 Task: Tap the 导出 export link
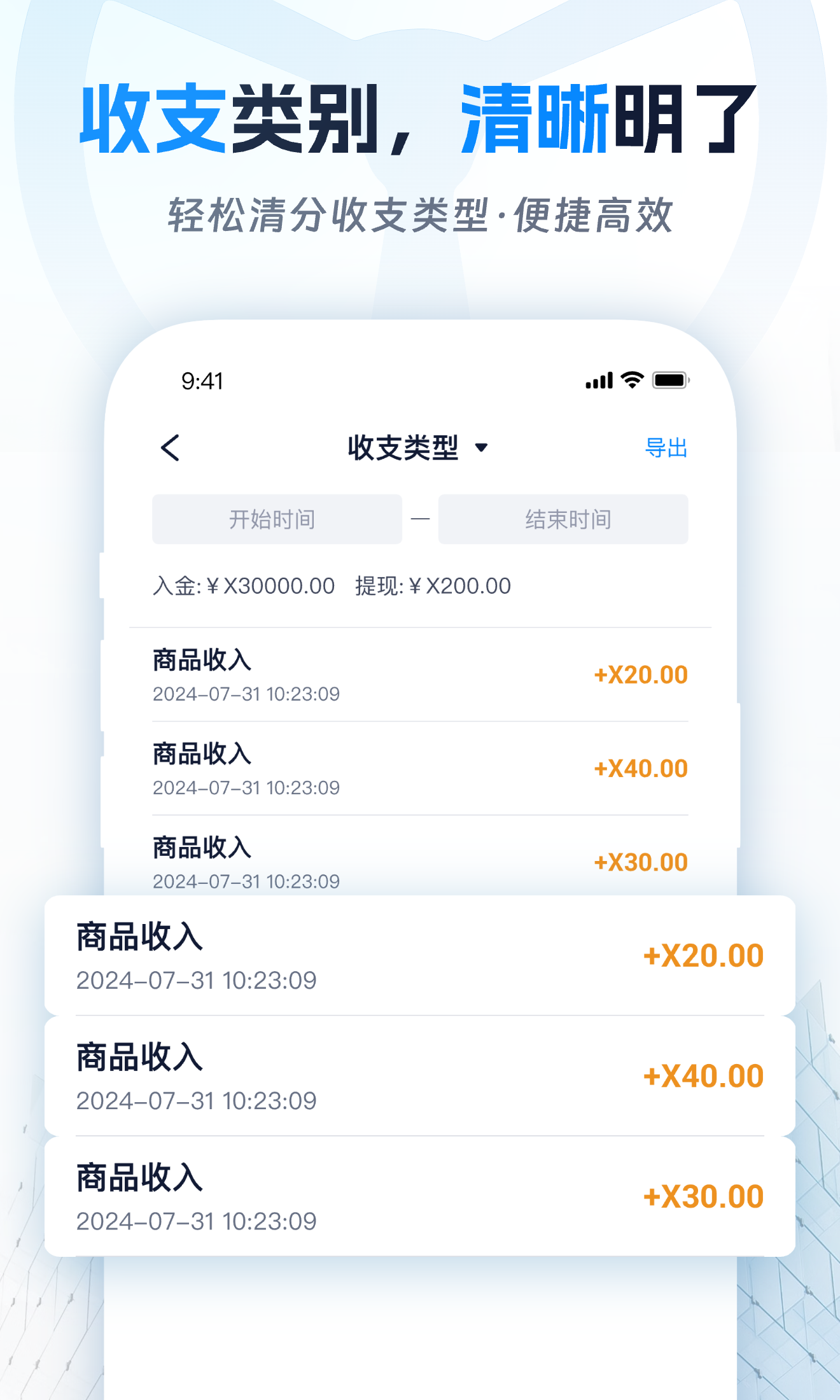(x=666, y=448)
